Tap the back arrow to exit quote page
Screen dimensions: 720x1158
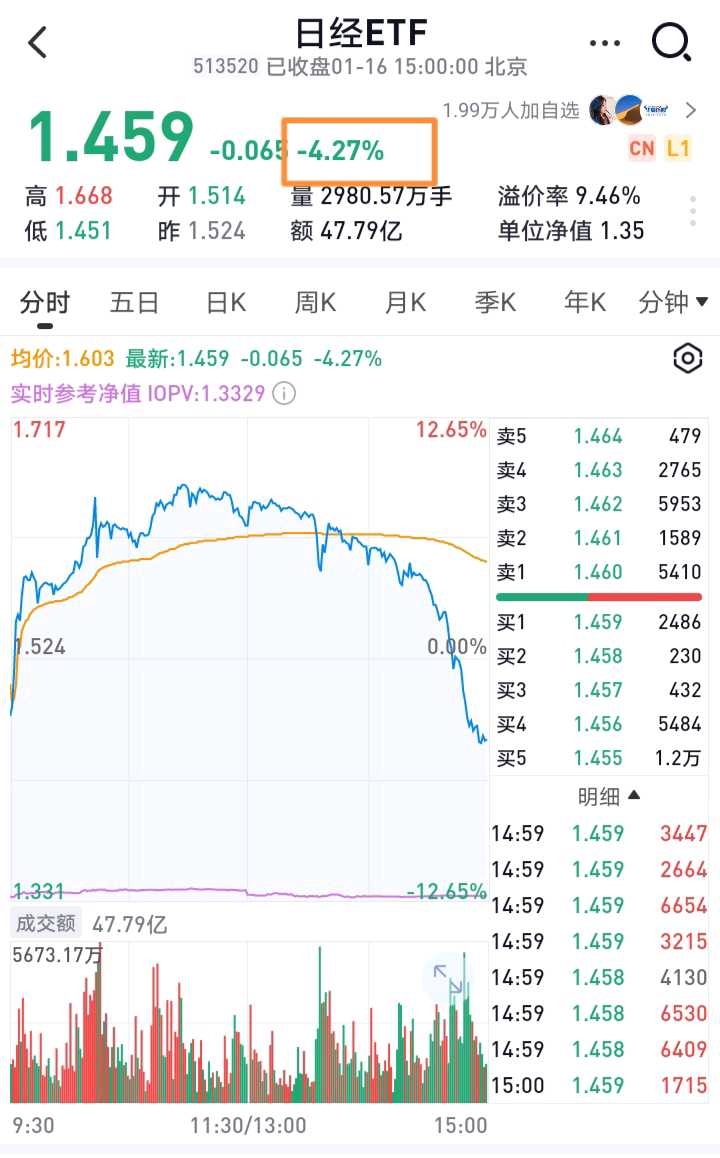(38, 42)
